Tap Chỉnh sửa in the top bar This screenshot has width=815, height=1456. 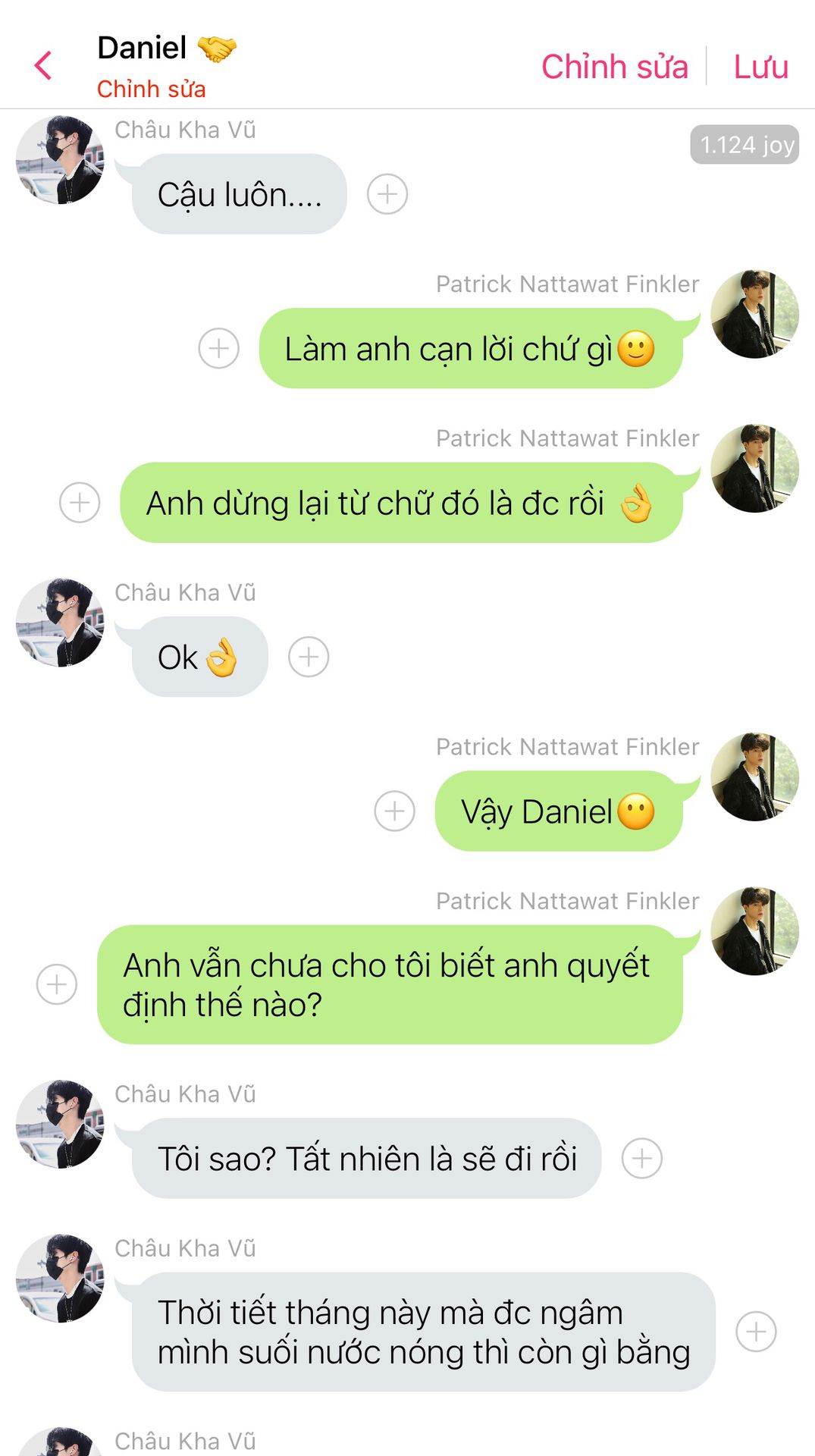pos(614,67)
